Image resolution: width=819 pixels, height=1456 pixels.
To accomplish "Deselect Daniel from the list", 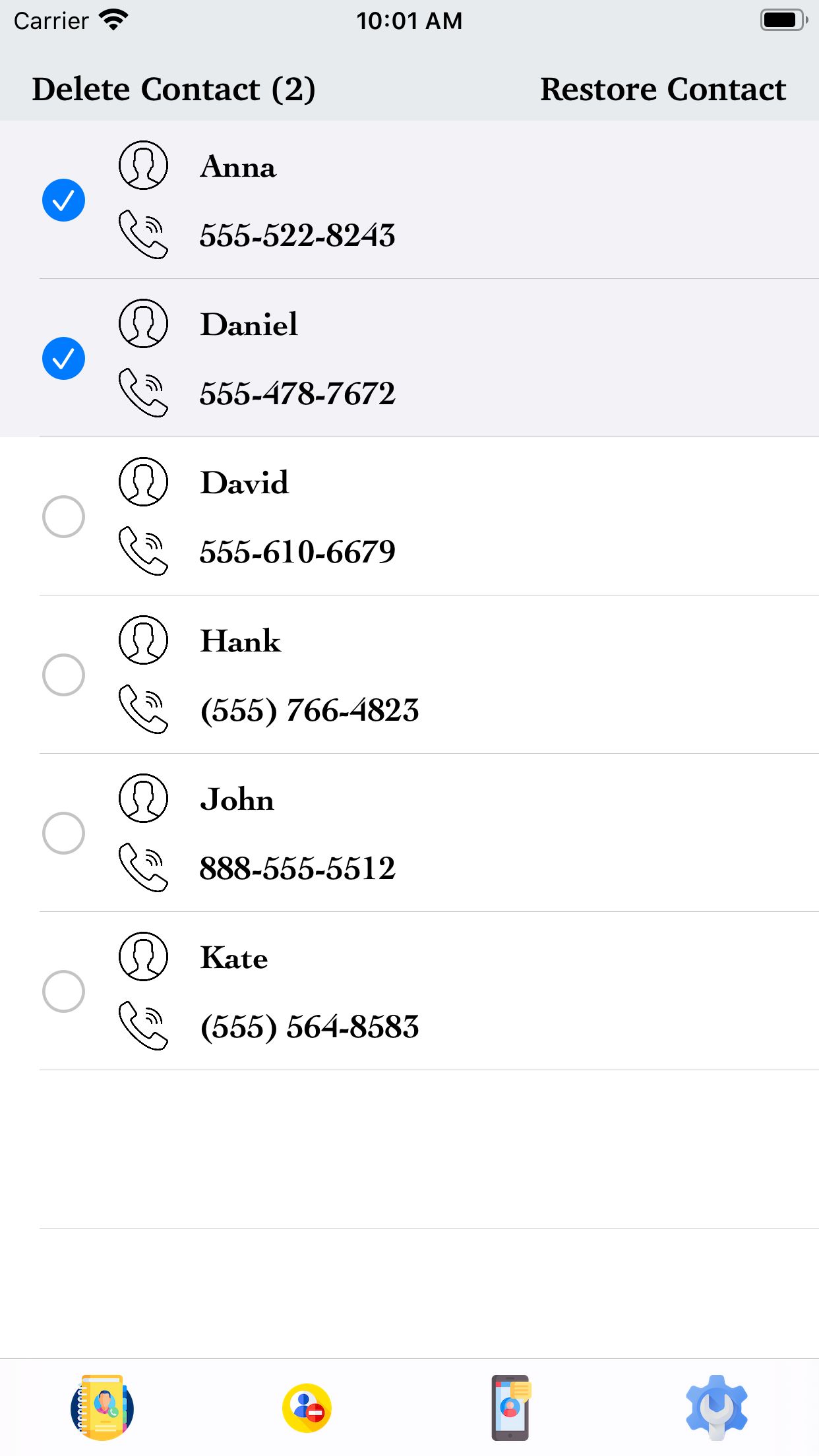I will click(x=63, y=358).
